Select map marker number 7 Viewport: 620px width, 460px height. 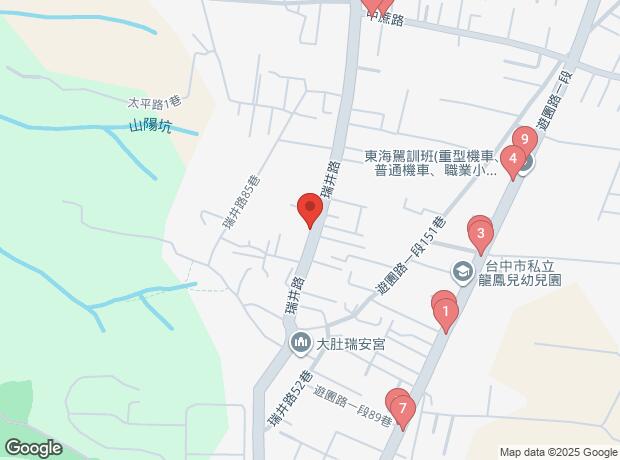[x=402, y=408]
